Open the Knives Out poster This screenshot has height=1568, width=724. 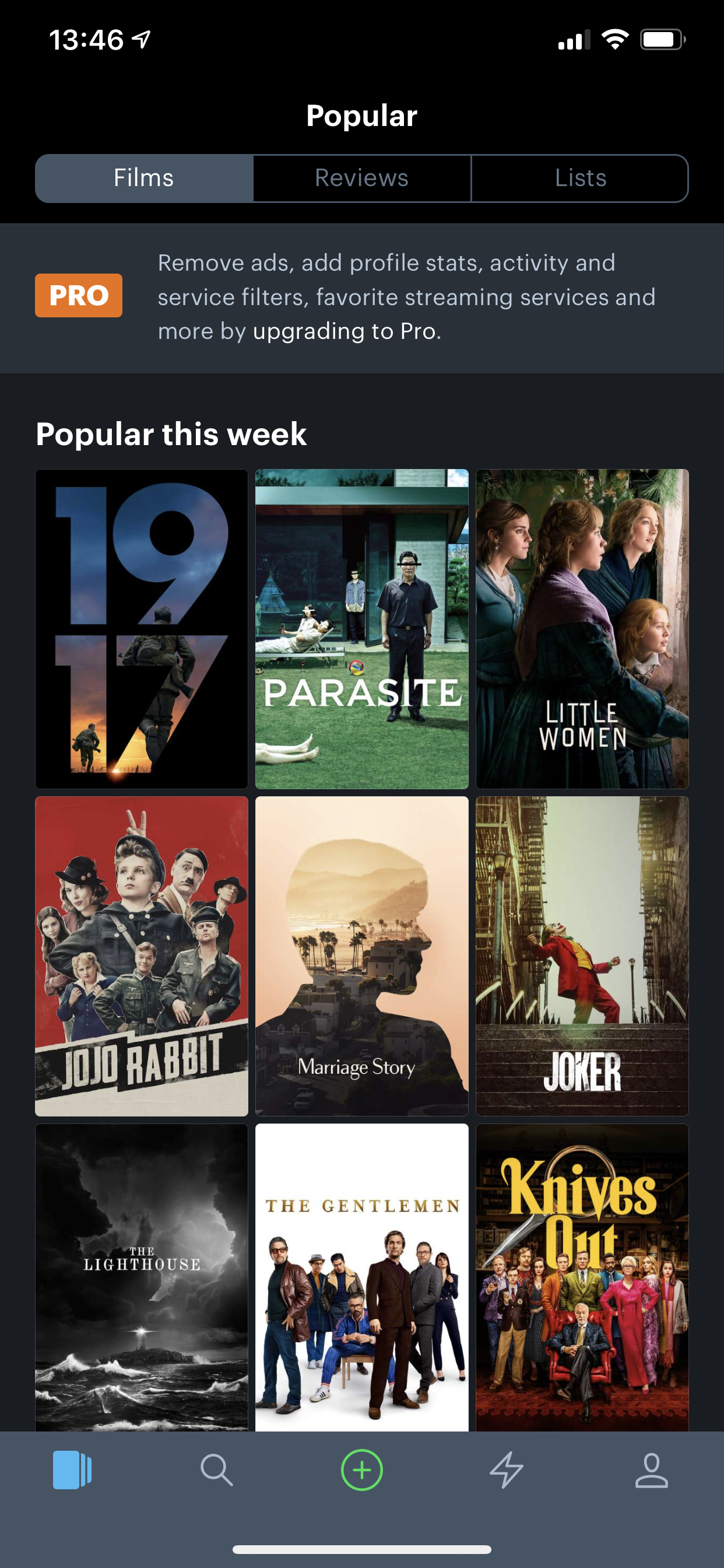click(582, 1277)
